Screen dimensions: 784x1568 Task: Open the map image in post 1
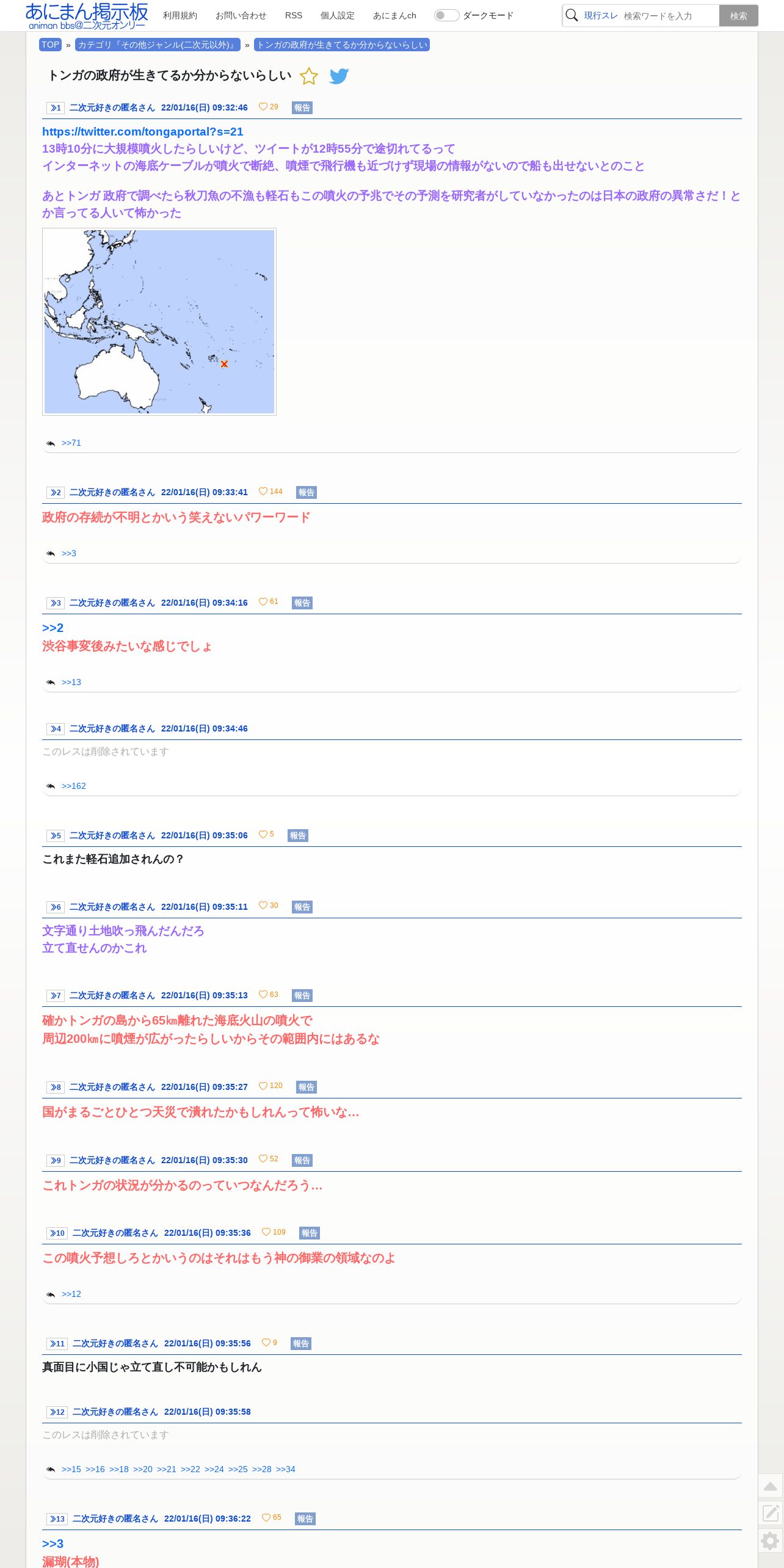coord(159,322)
